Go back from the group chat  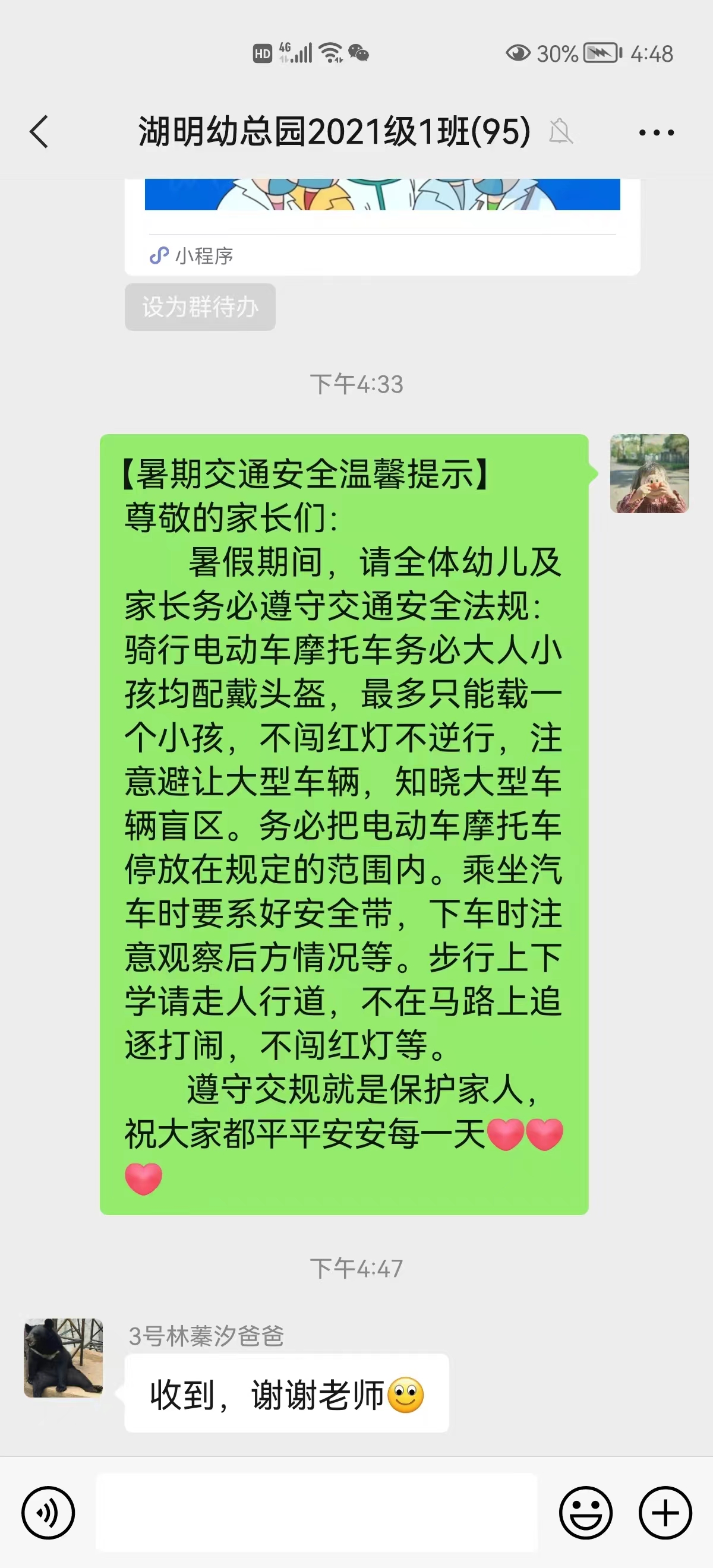click(x=39, y=131)
